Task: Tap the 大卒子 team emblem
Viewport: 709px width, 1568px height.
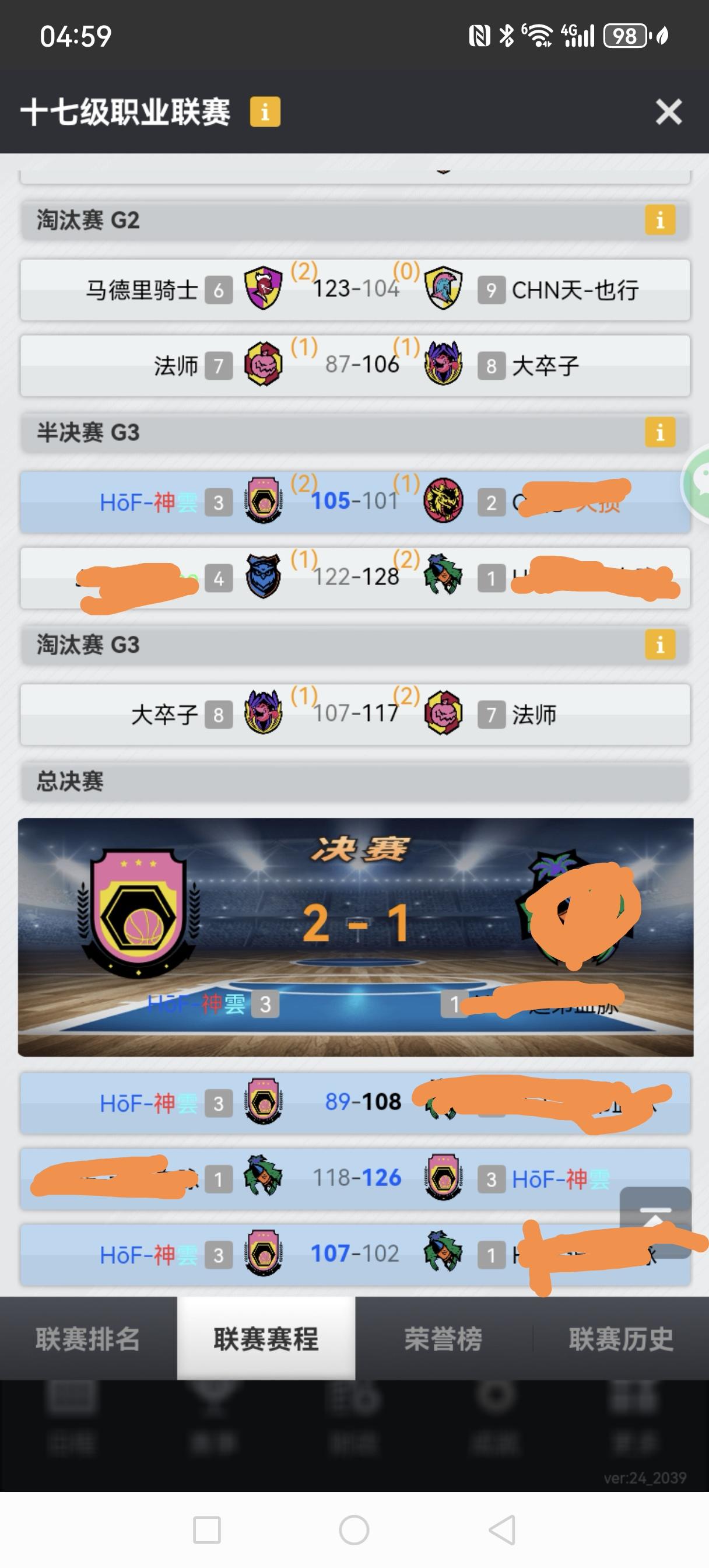Action: (x=444, y=365)
